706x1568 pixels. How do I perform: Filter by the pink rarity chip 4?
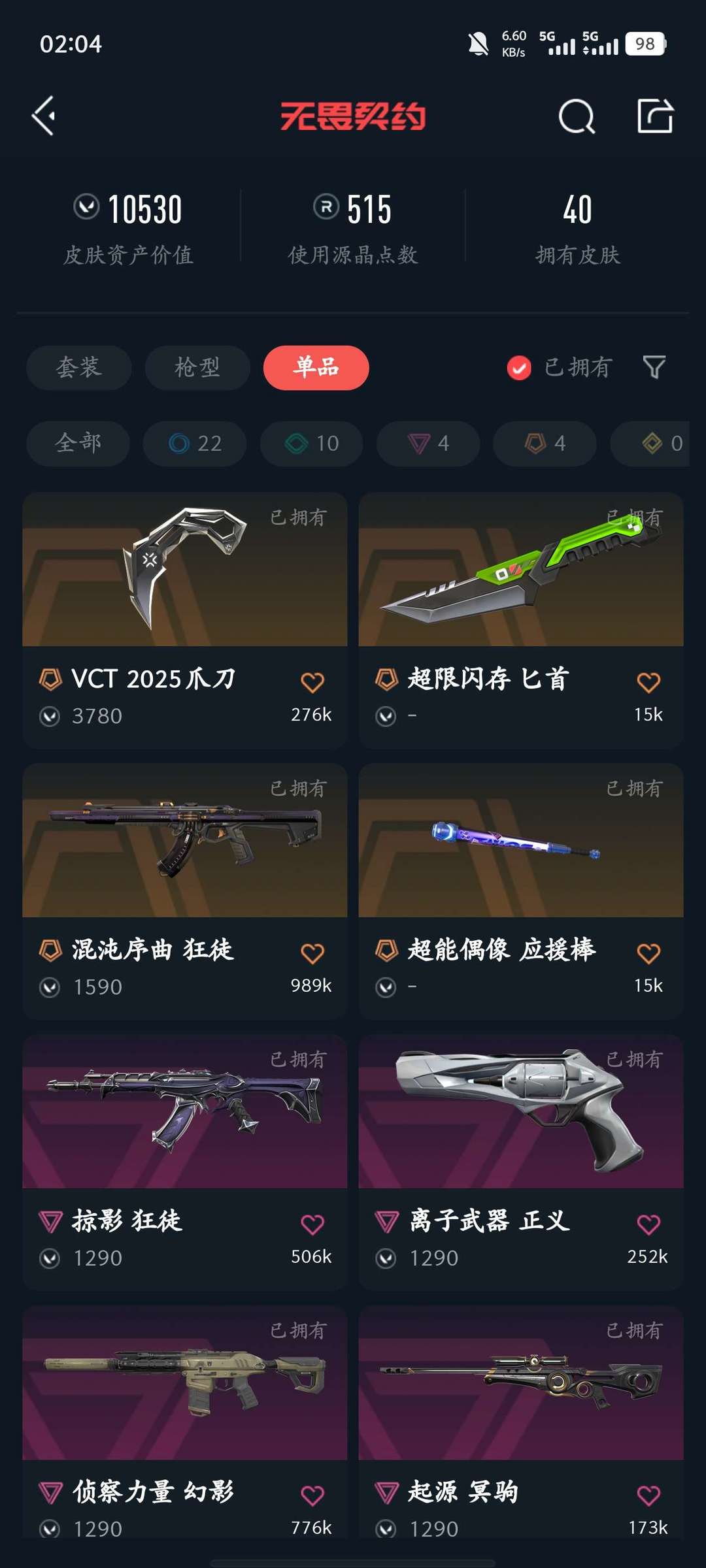428,444
